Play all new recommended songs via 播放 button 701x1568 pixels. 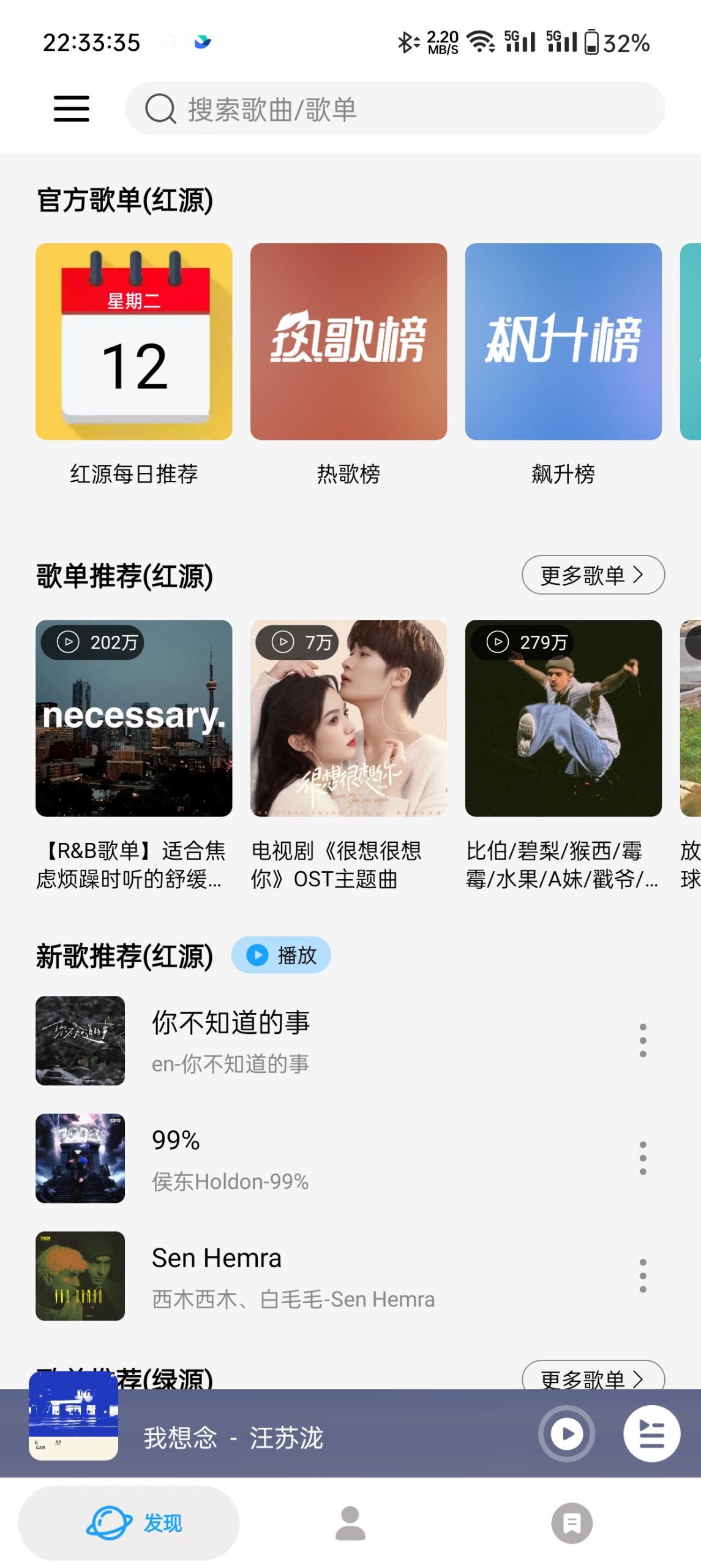pos(281,954)
